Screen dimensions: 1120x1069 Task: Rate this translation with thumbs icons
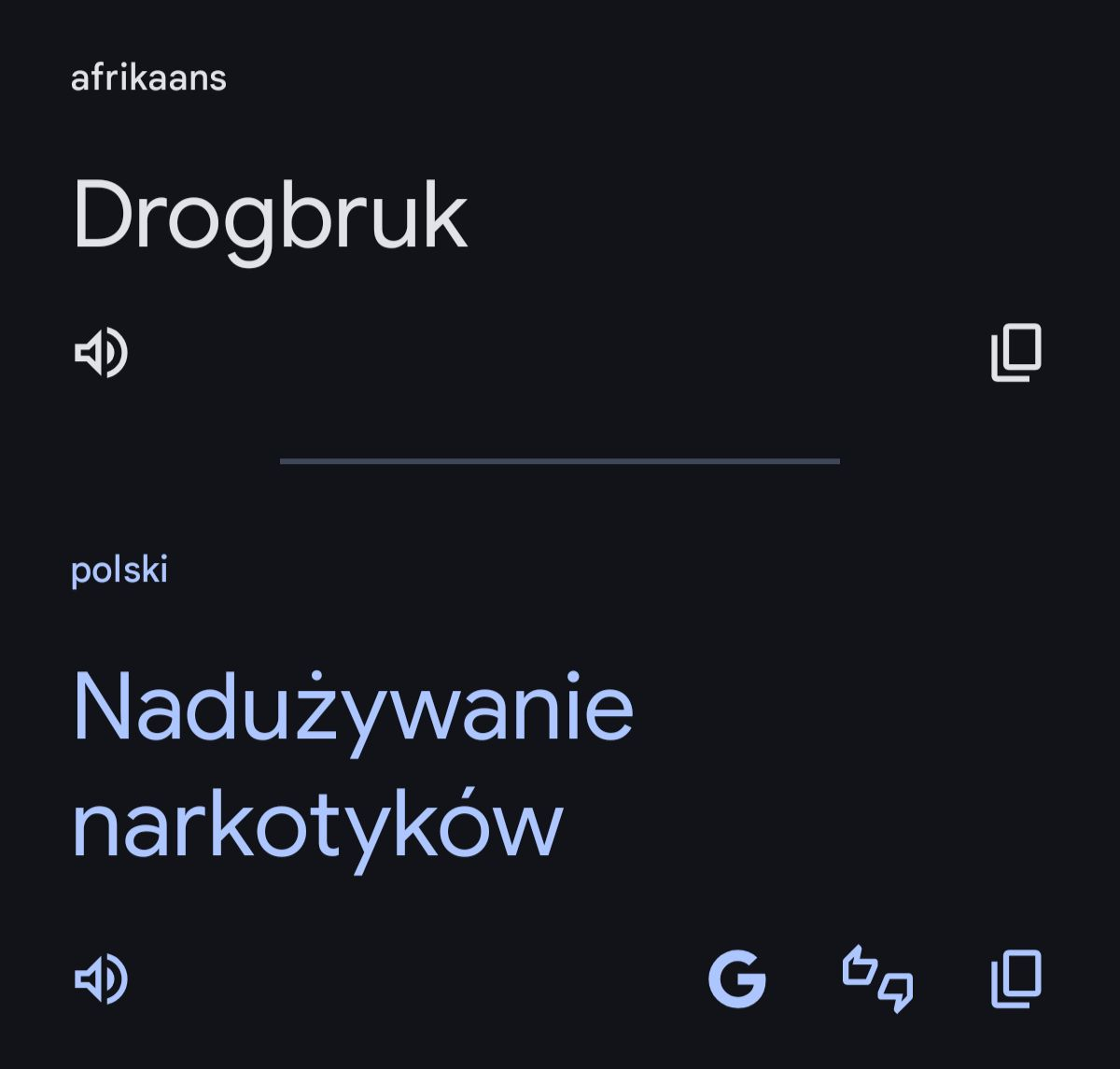pos(877,979)
